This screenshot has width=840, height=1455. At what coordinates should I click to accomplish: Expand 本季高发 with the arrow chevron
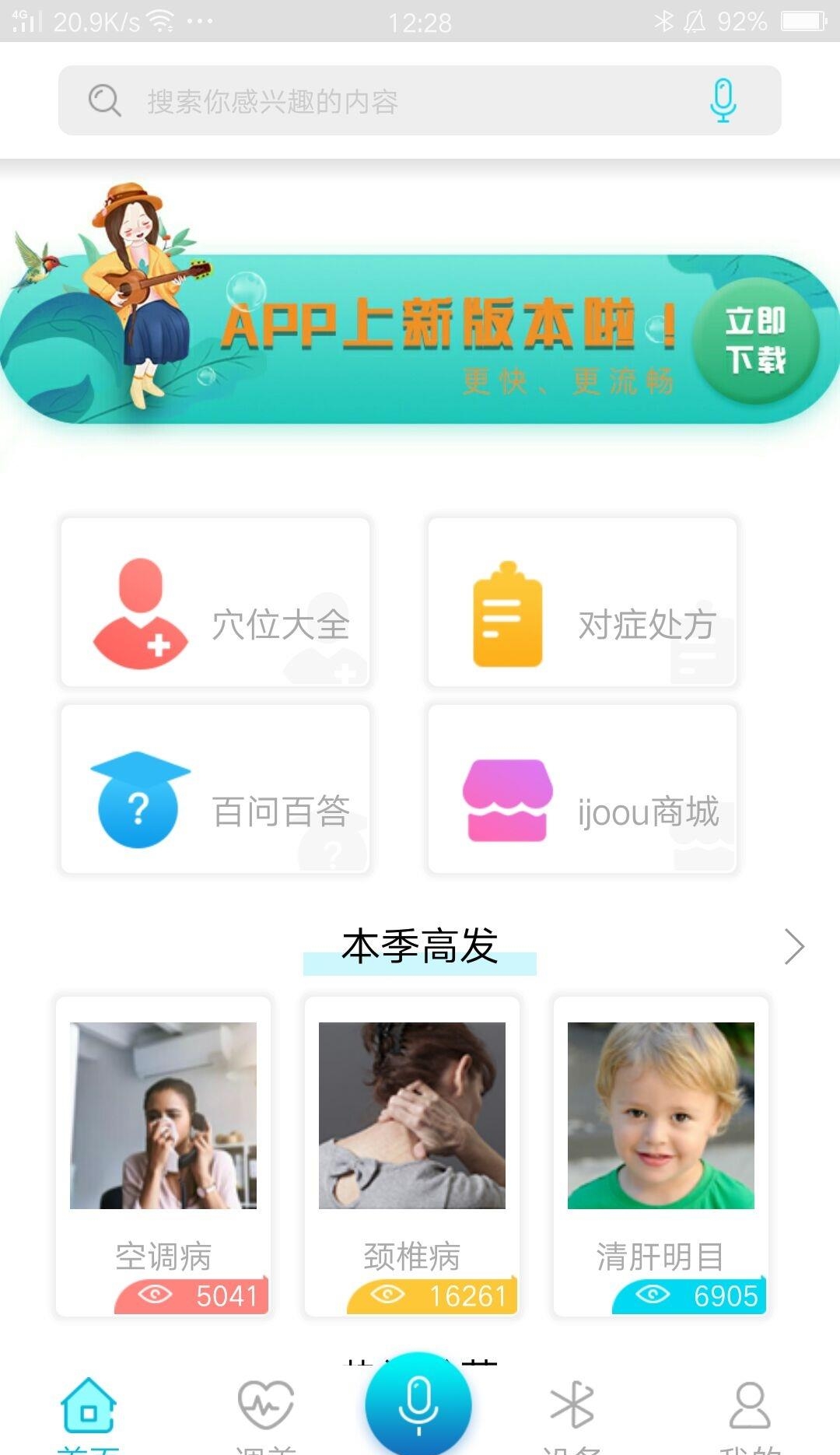coord(793,947)
